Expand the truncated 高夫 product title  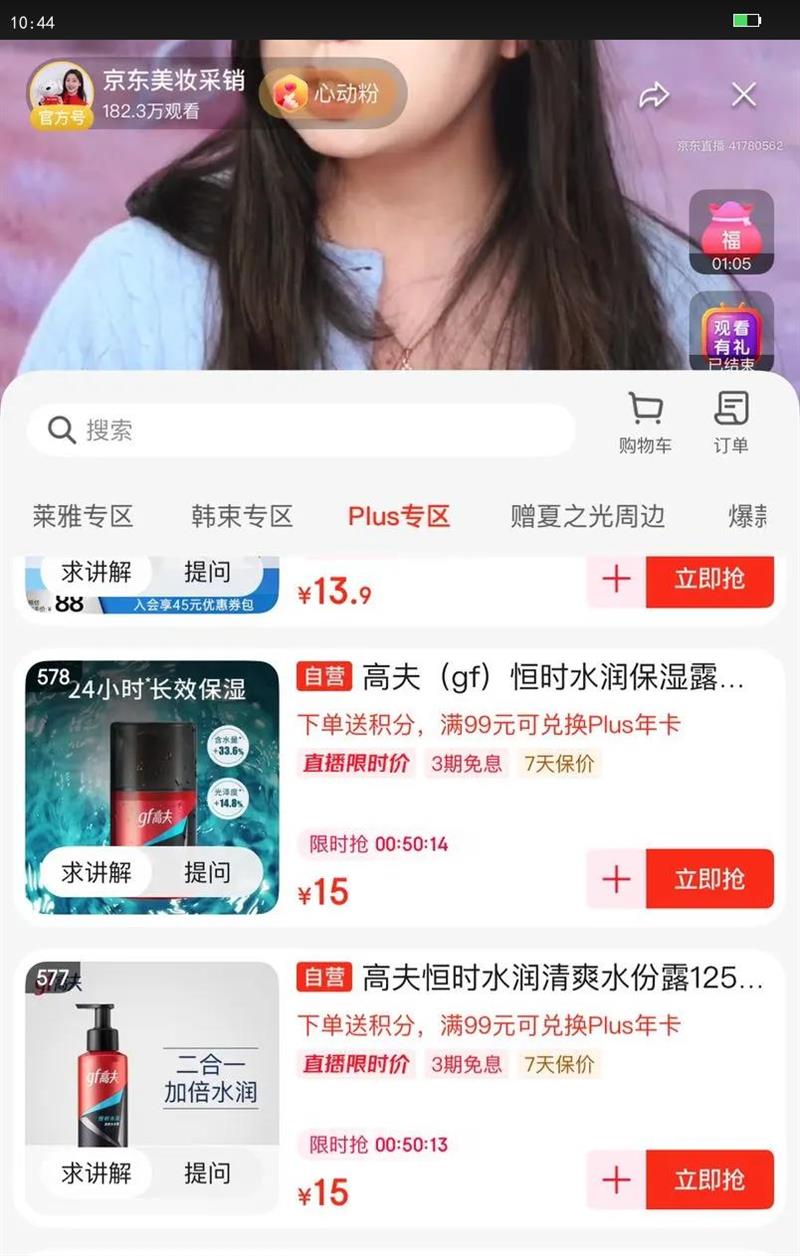[550, 678]
